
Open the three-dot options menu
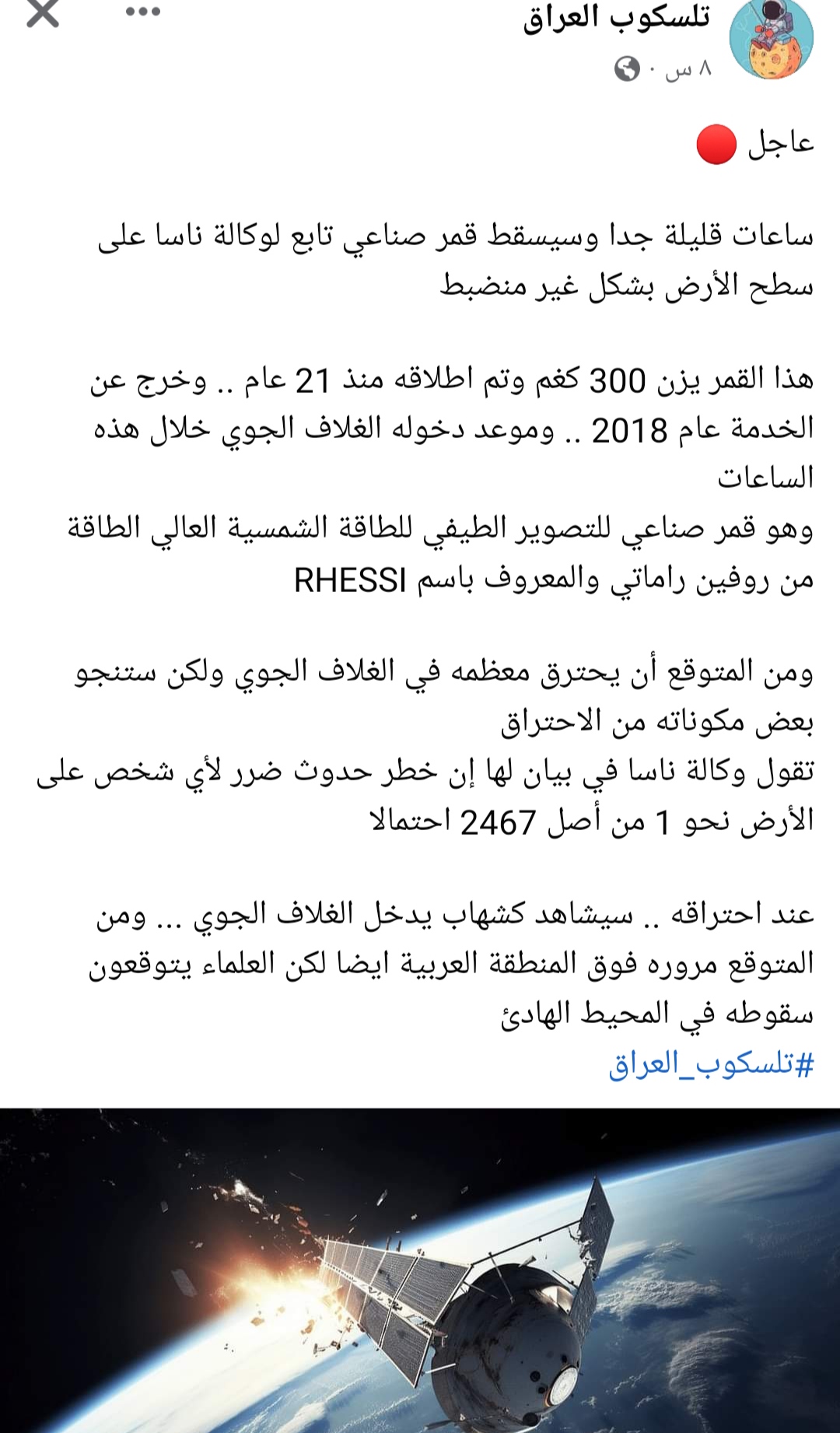pos(143,12)
